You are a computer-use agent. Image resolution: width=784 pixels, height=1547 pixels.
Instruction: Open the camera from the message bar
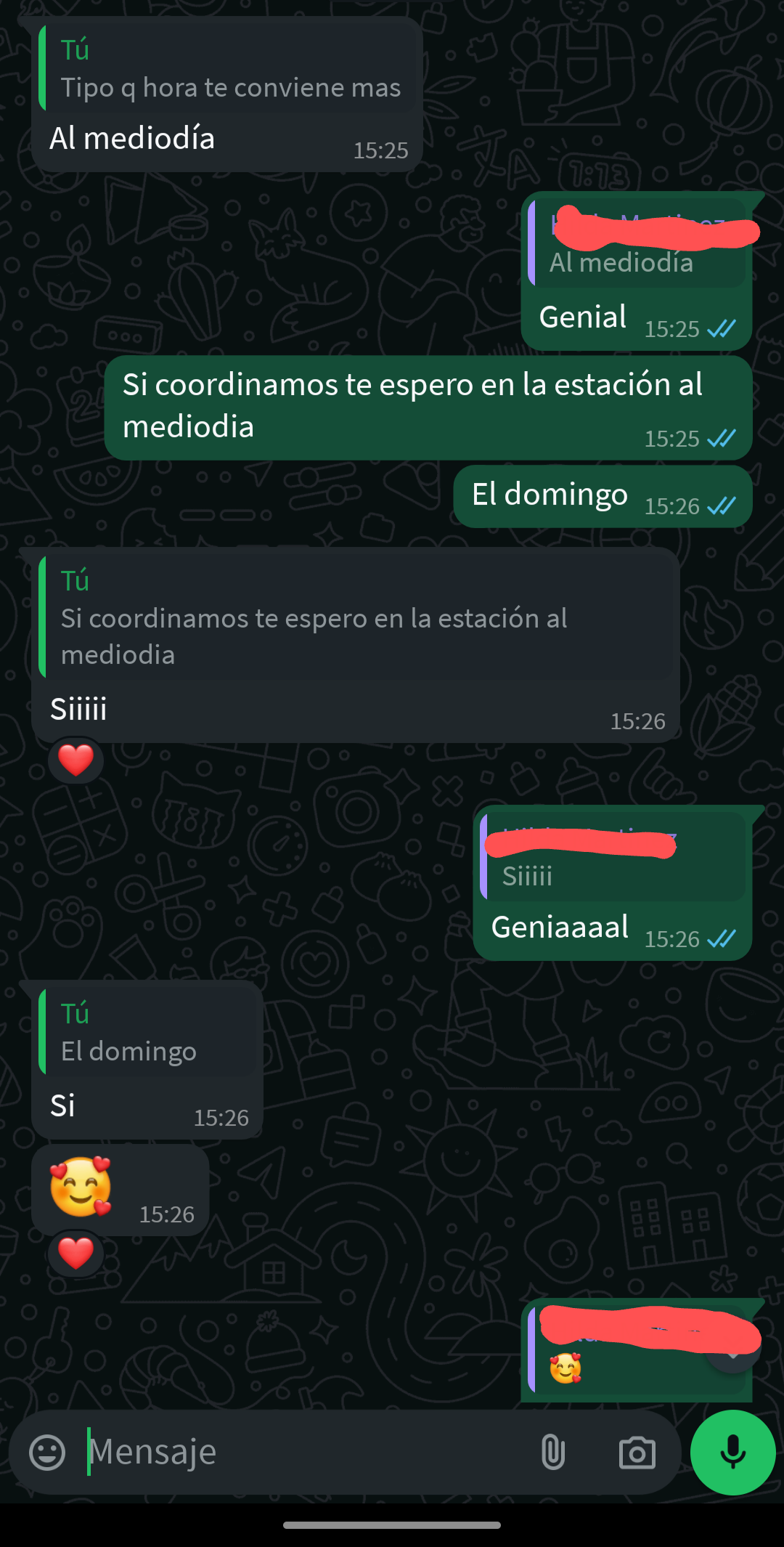click(x=637, y=1453)
